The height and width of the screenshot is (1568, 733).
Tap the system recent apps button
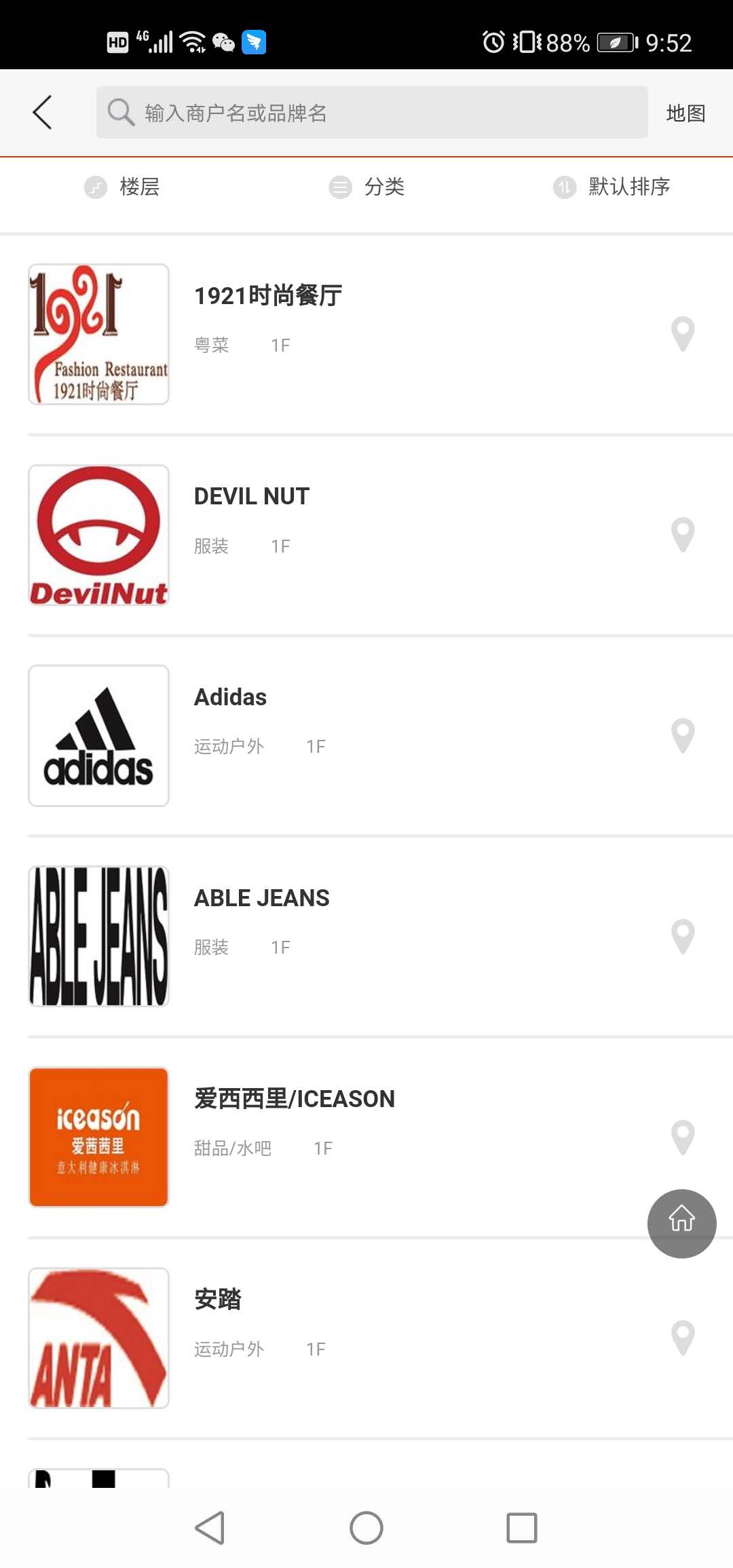(x=521, y=1528)
